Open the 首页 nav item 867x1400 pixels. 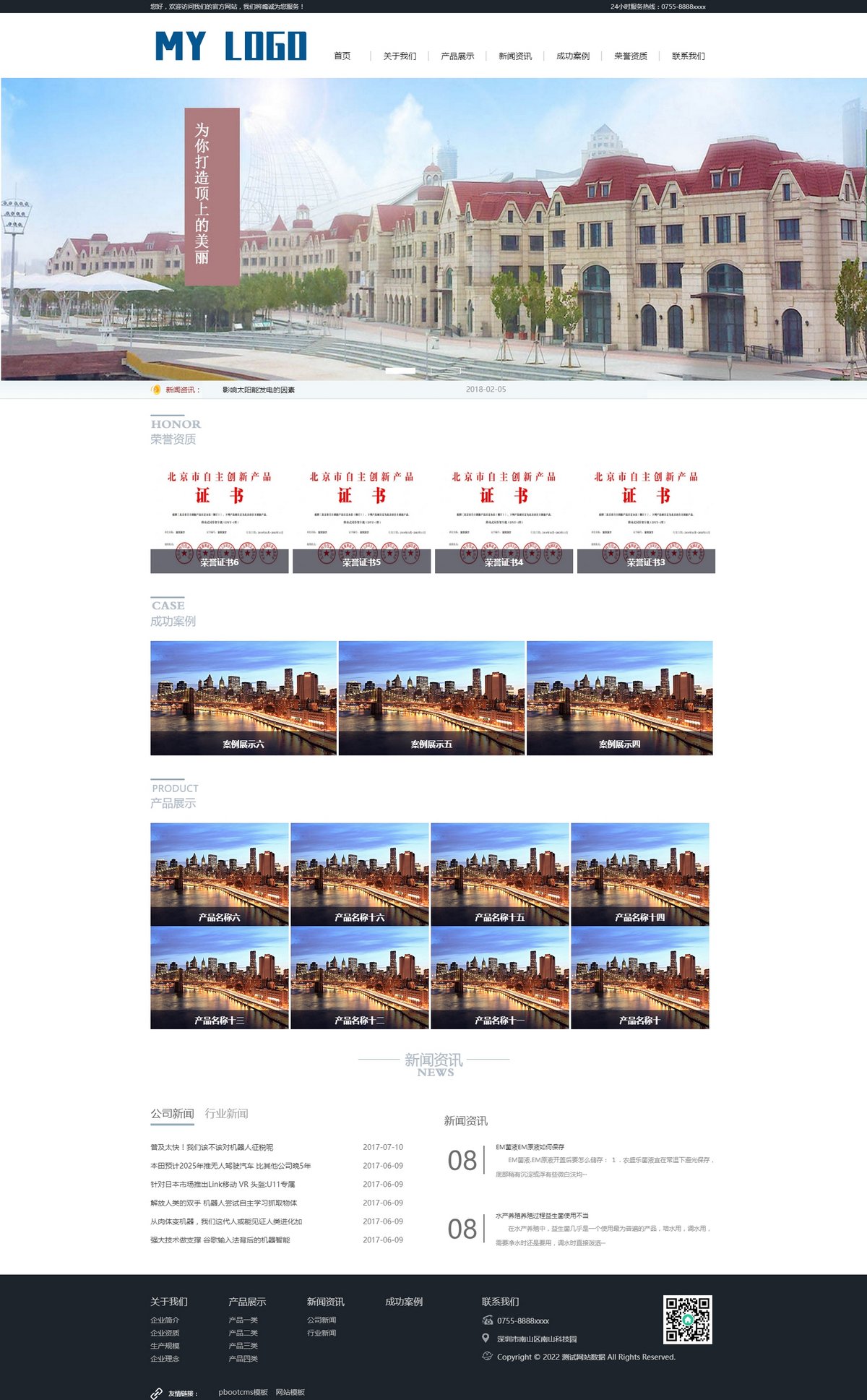click(x=342, y=56)
